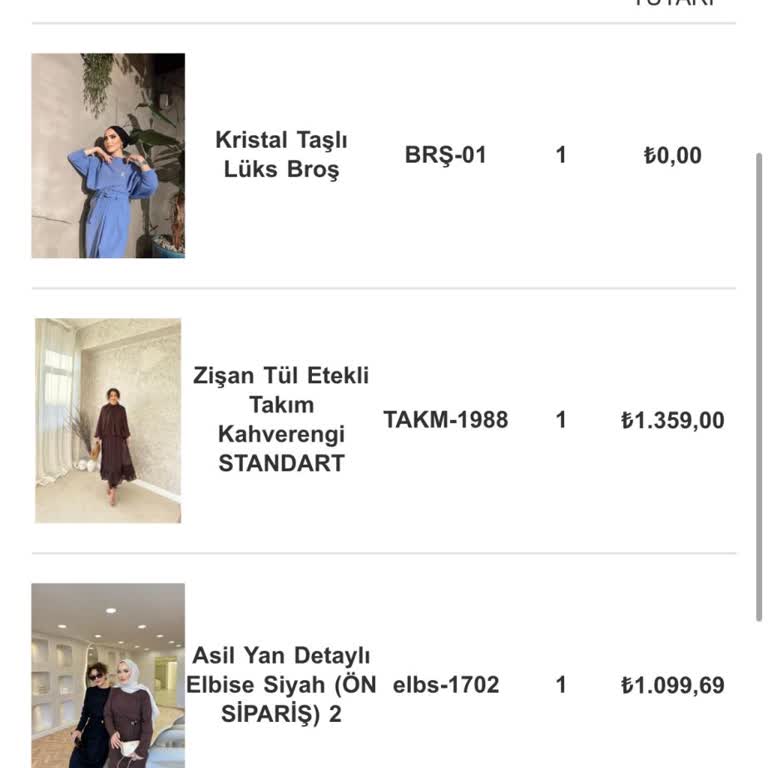This screenshot has height=768, width=768.
Task: Open the Asil Yan Detaylı Elbise Siyah image
Action: (108, 675)
